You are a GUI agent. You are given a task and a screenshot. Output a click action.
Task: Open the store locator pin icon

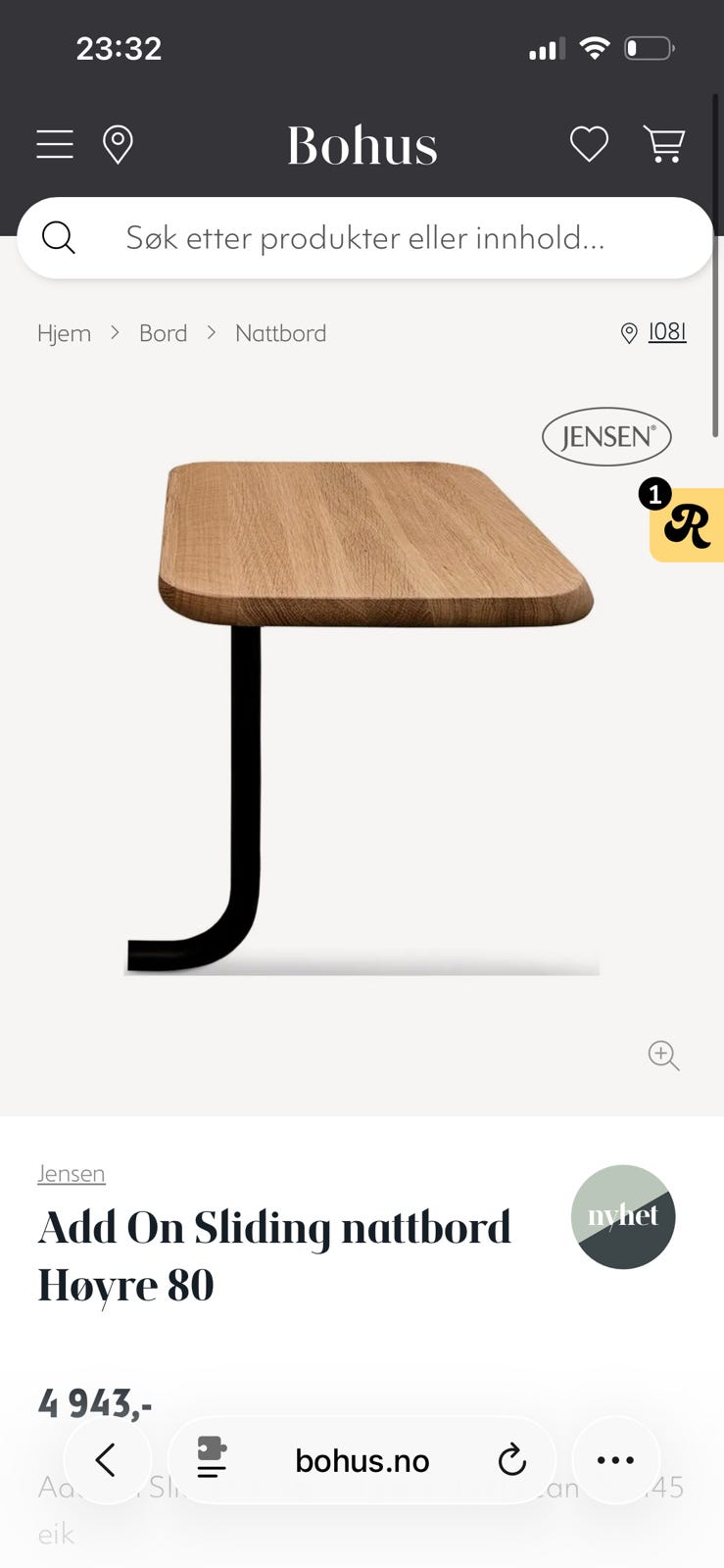(118, 145)
